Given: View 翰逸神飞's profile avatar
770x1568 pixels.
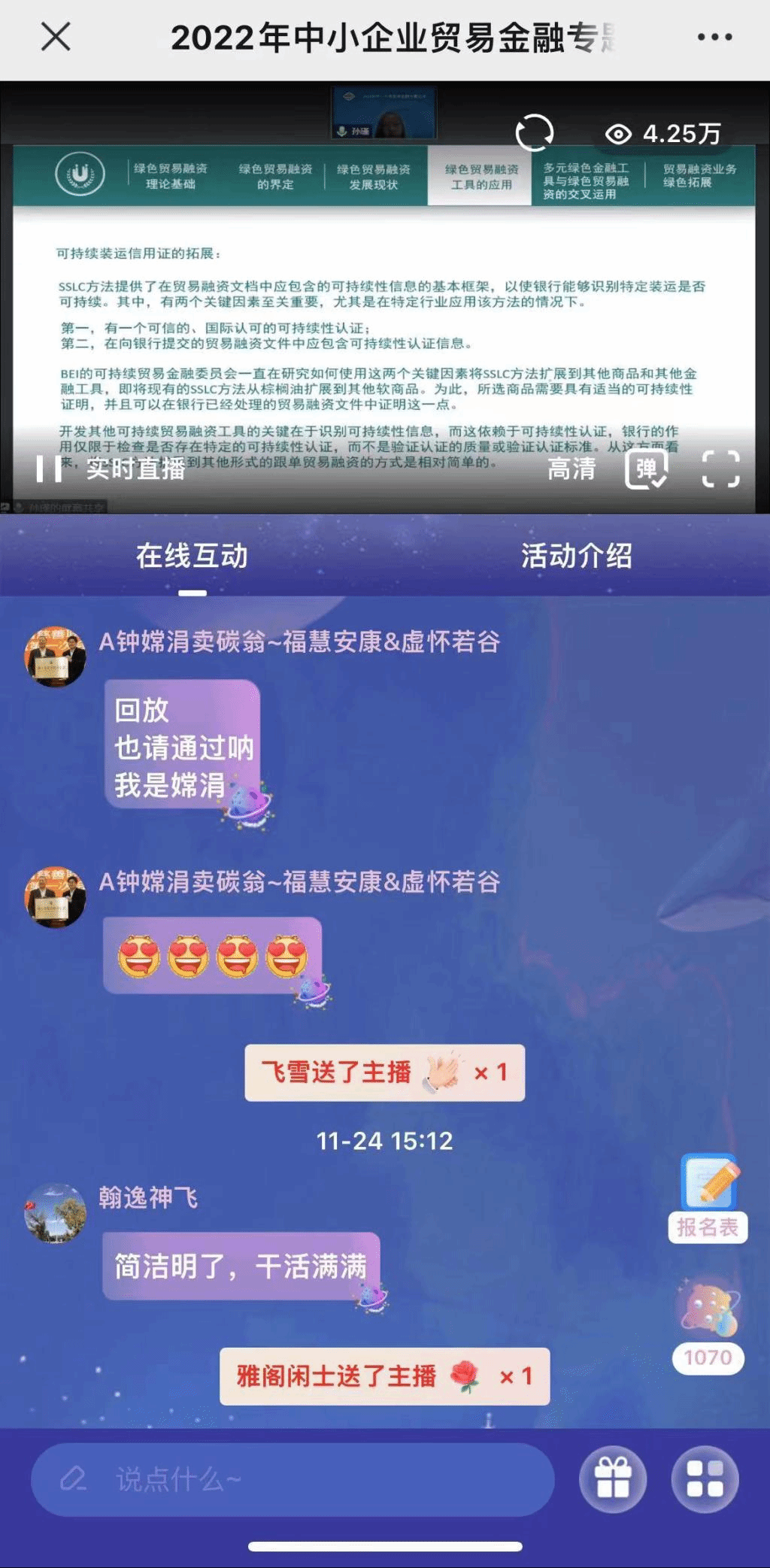Looking at the screenshot, I should [x=55, y=1213].
